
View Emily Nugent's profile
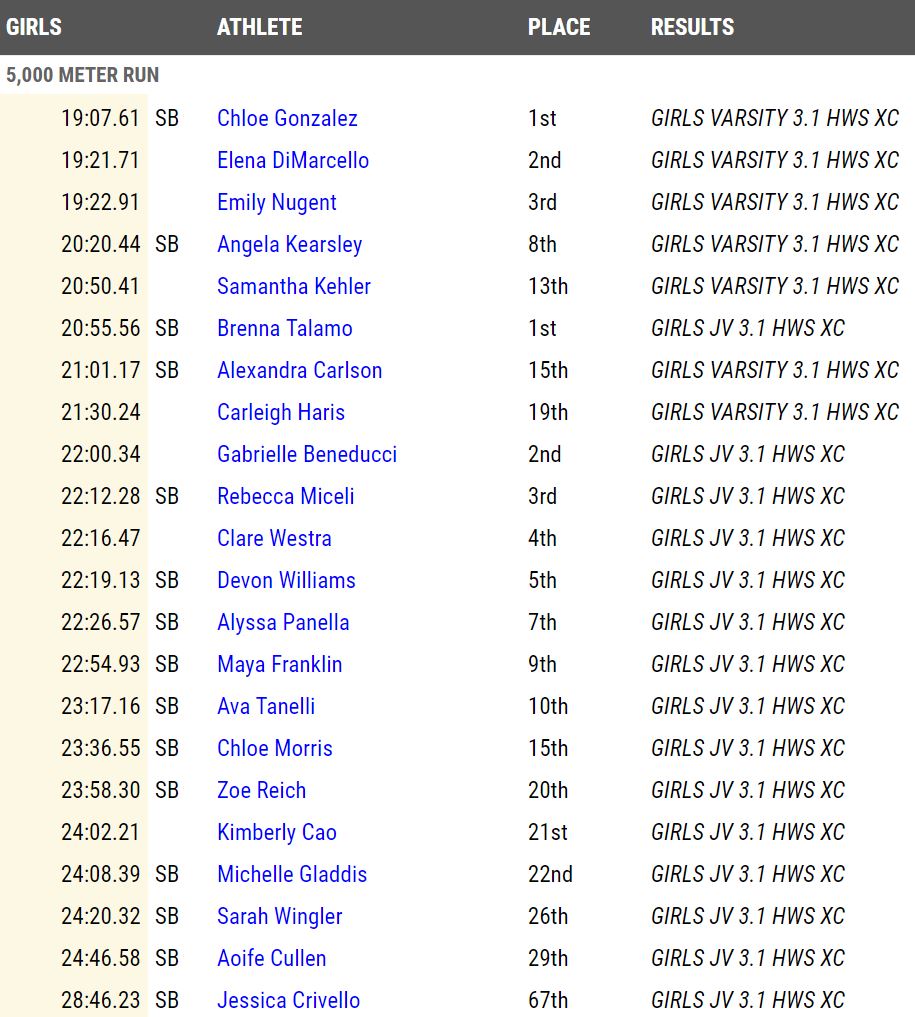[x=276, y=202]
